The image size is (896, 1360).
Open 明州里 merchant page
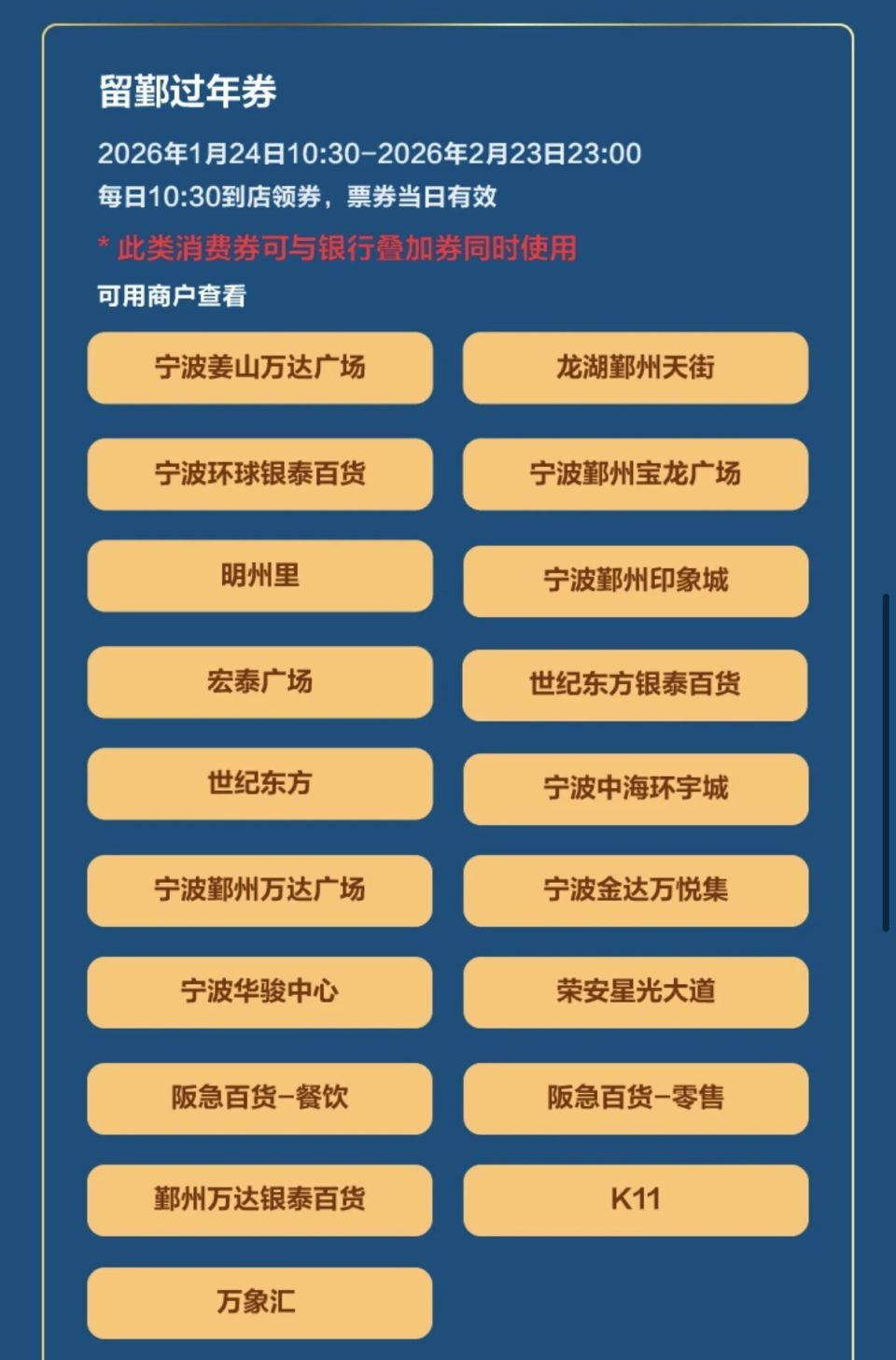(259, 577)
